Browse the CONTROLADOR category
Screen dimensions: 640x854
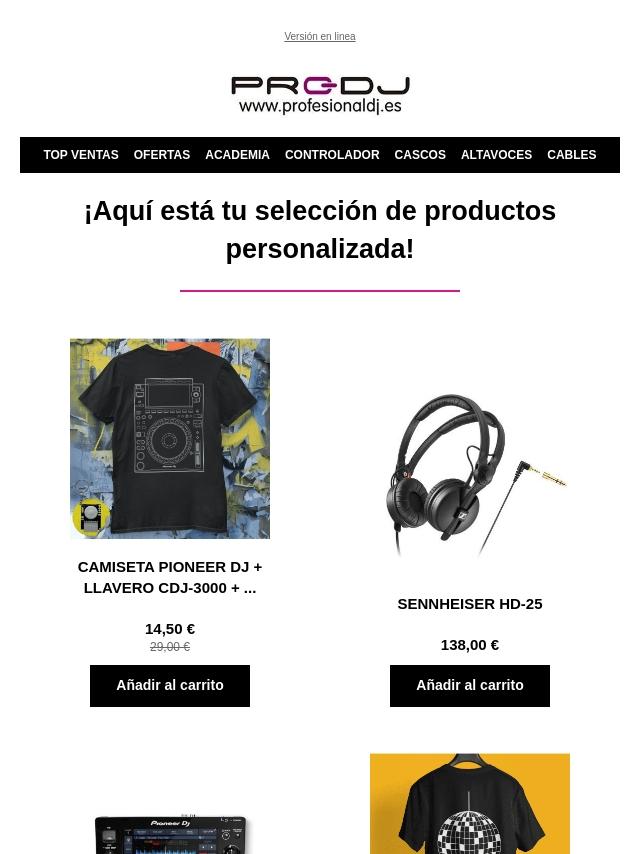point(332,155)
